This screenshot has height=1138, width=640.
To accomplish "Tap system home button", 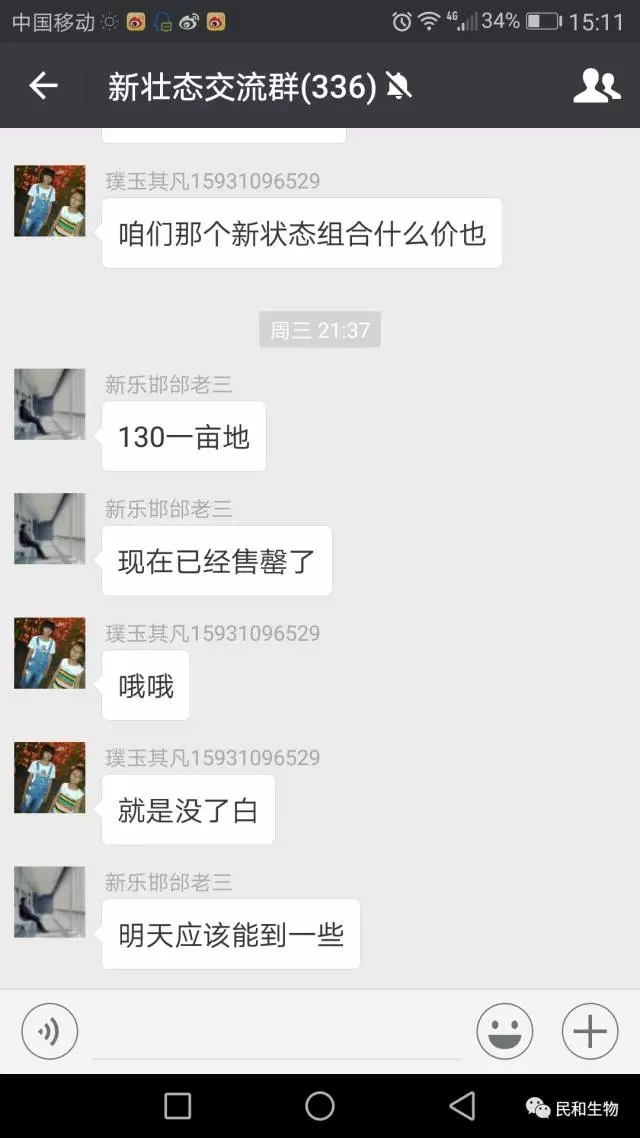I will [x=320, y=1105].
